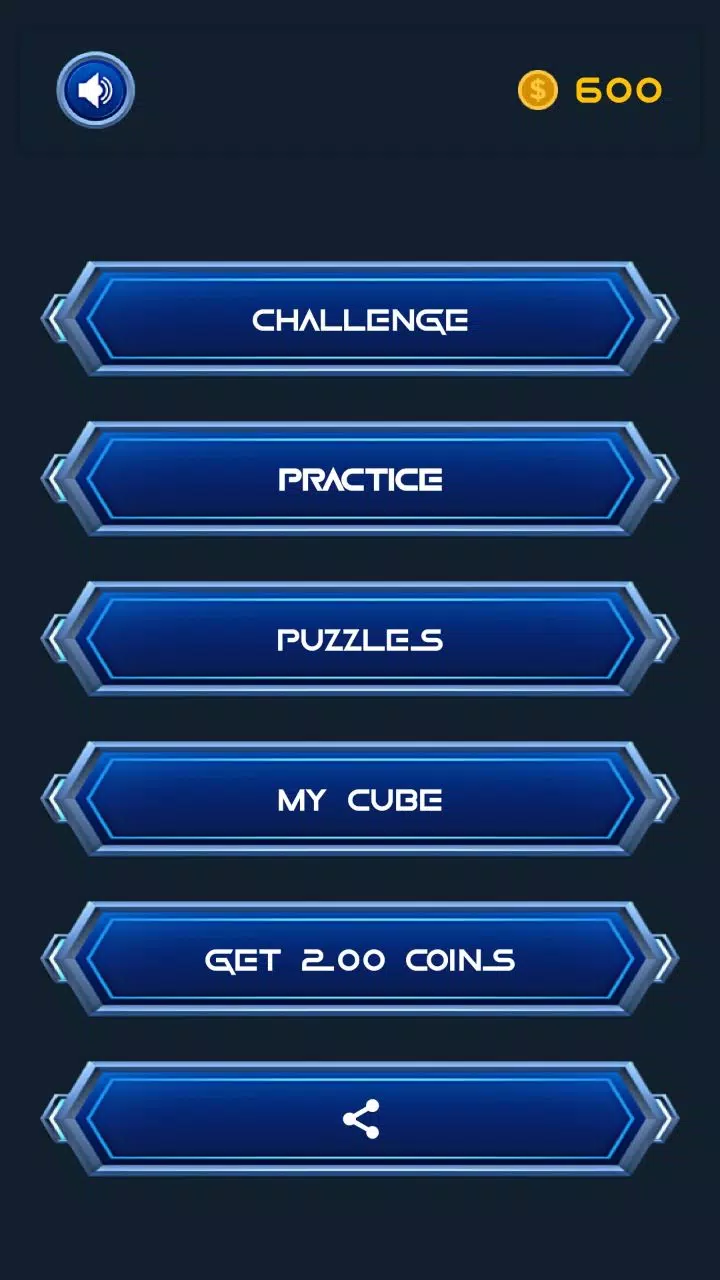720x1280 pixels.
Task: Tap Get 200 Coins
Action: click(x=360, y=960)
